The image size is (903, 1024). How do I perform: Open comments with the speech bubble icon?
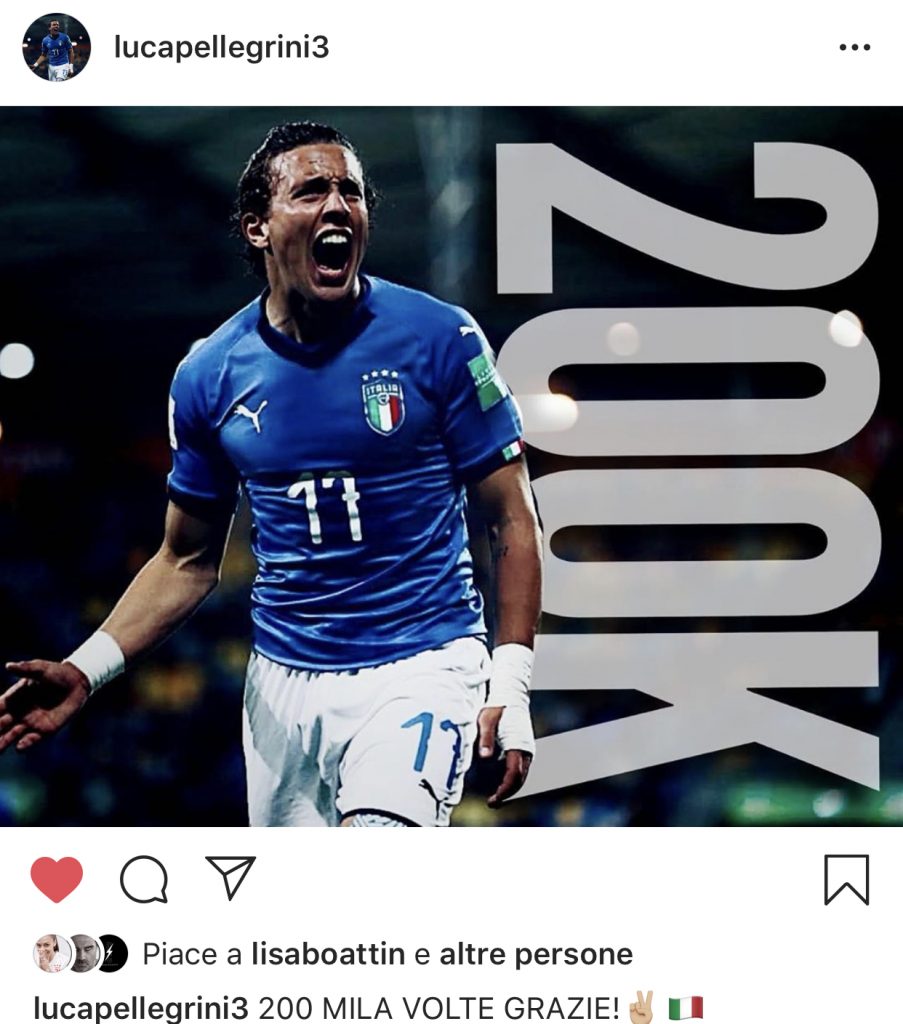tap(143, 880)
